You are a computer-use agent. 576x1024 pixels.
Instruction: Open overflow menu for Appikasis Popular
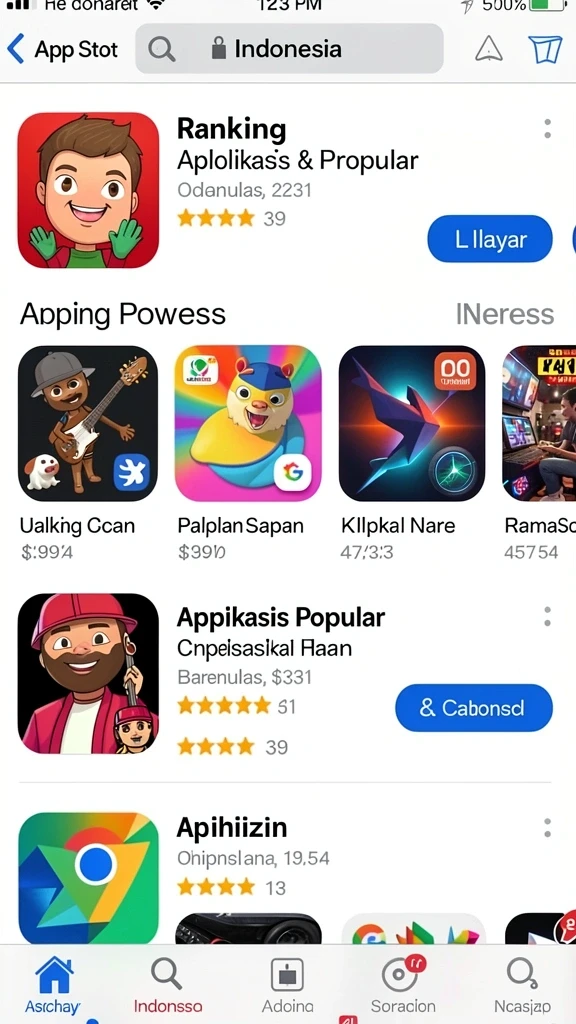[x=547, y=616]
